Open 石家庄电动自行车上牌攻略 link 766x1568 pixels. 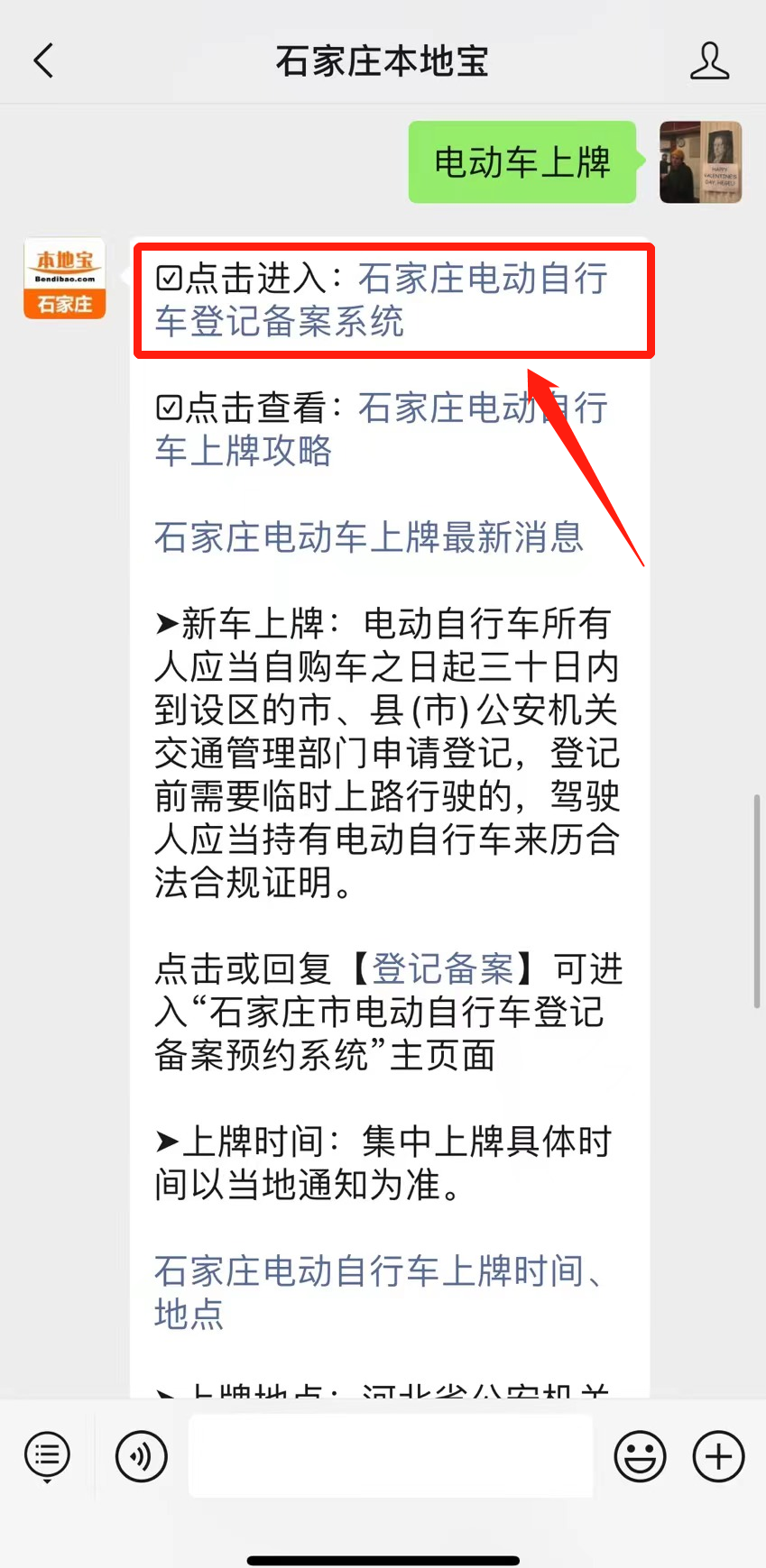tap(379, 429)
